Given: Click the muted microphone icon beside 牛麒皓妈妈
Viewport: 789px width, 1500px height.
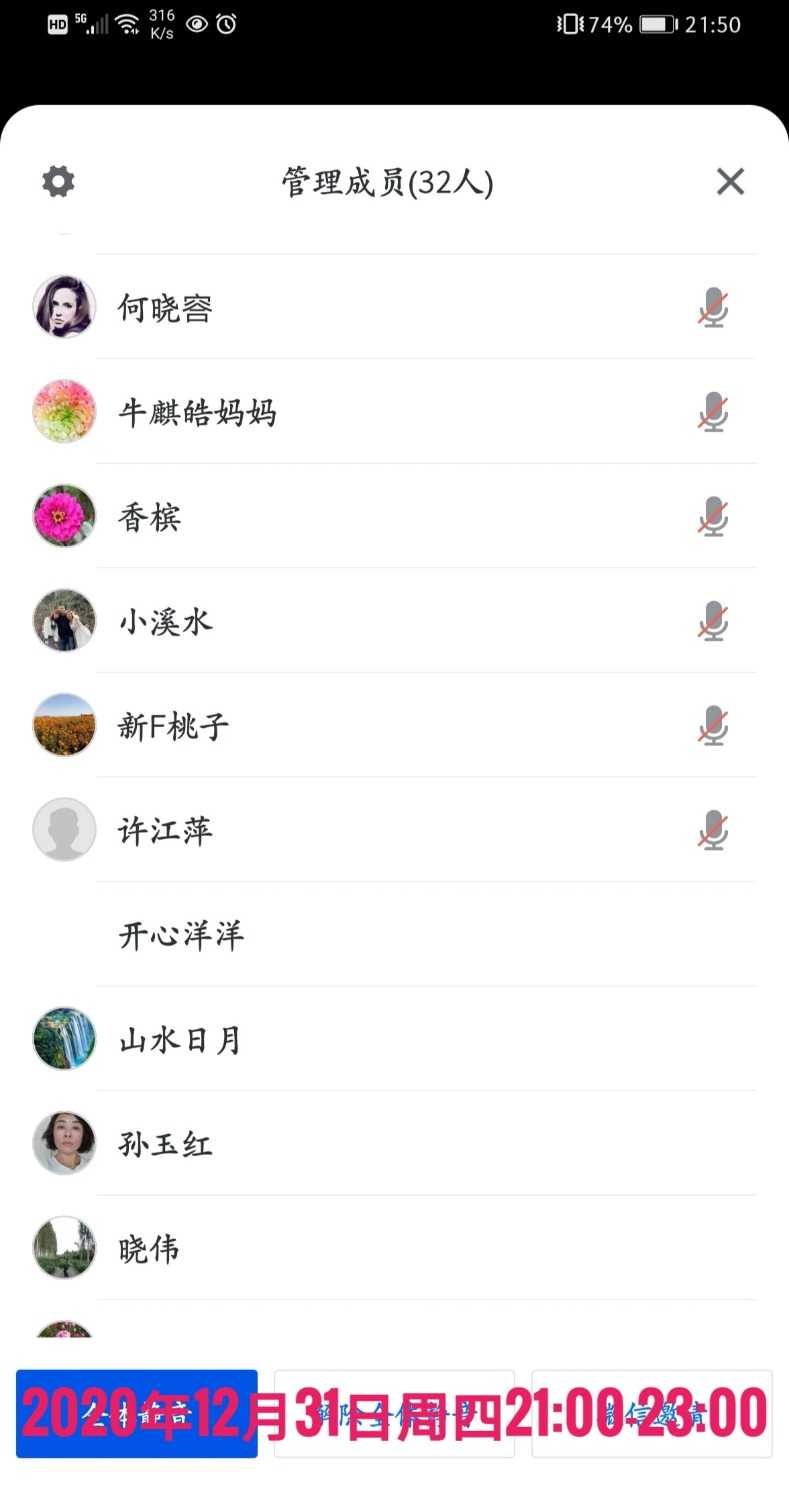Looking at the screenshot, I should (712, 413).
